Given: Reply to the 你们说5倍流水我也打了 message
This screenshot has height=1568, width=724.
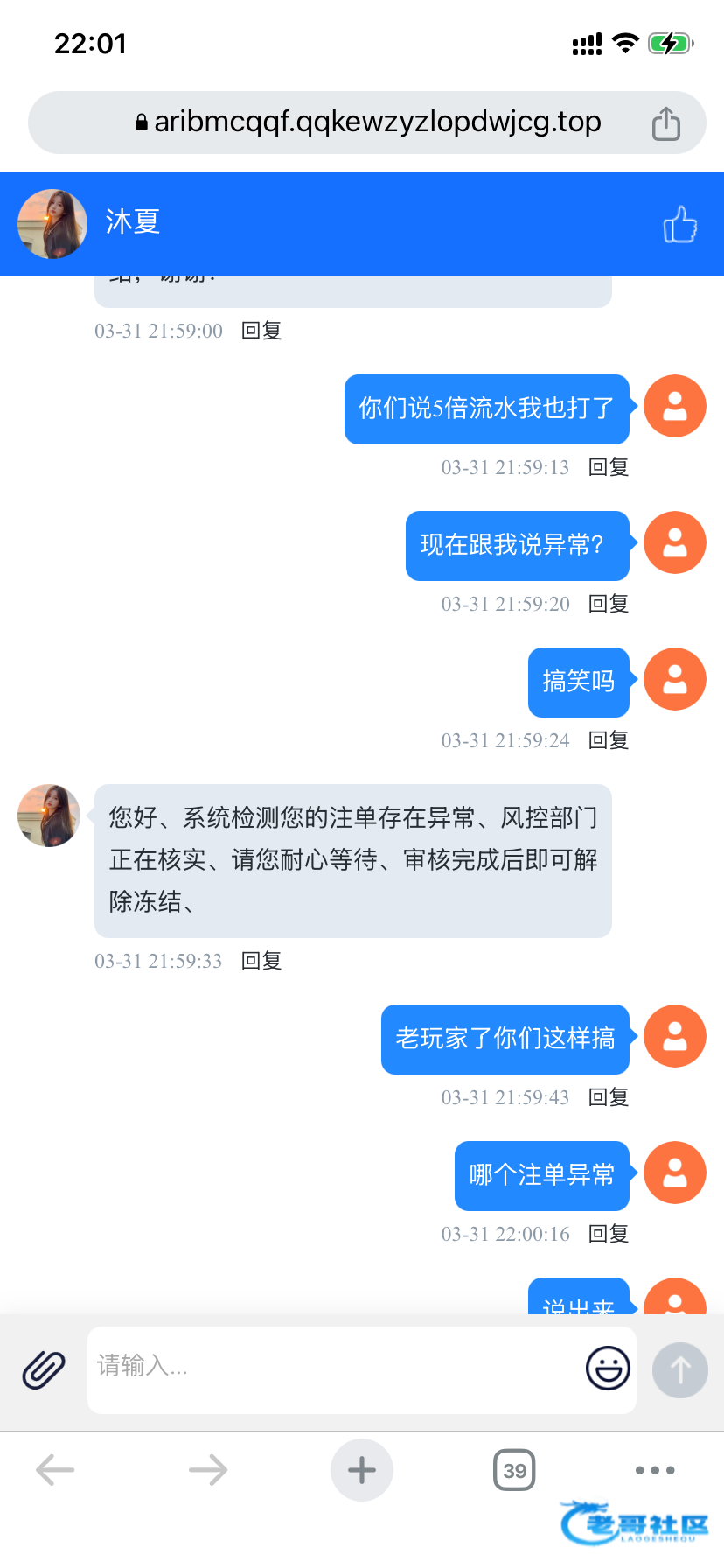Looking at the screenshot, I should coord(609,467).
